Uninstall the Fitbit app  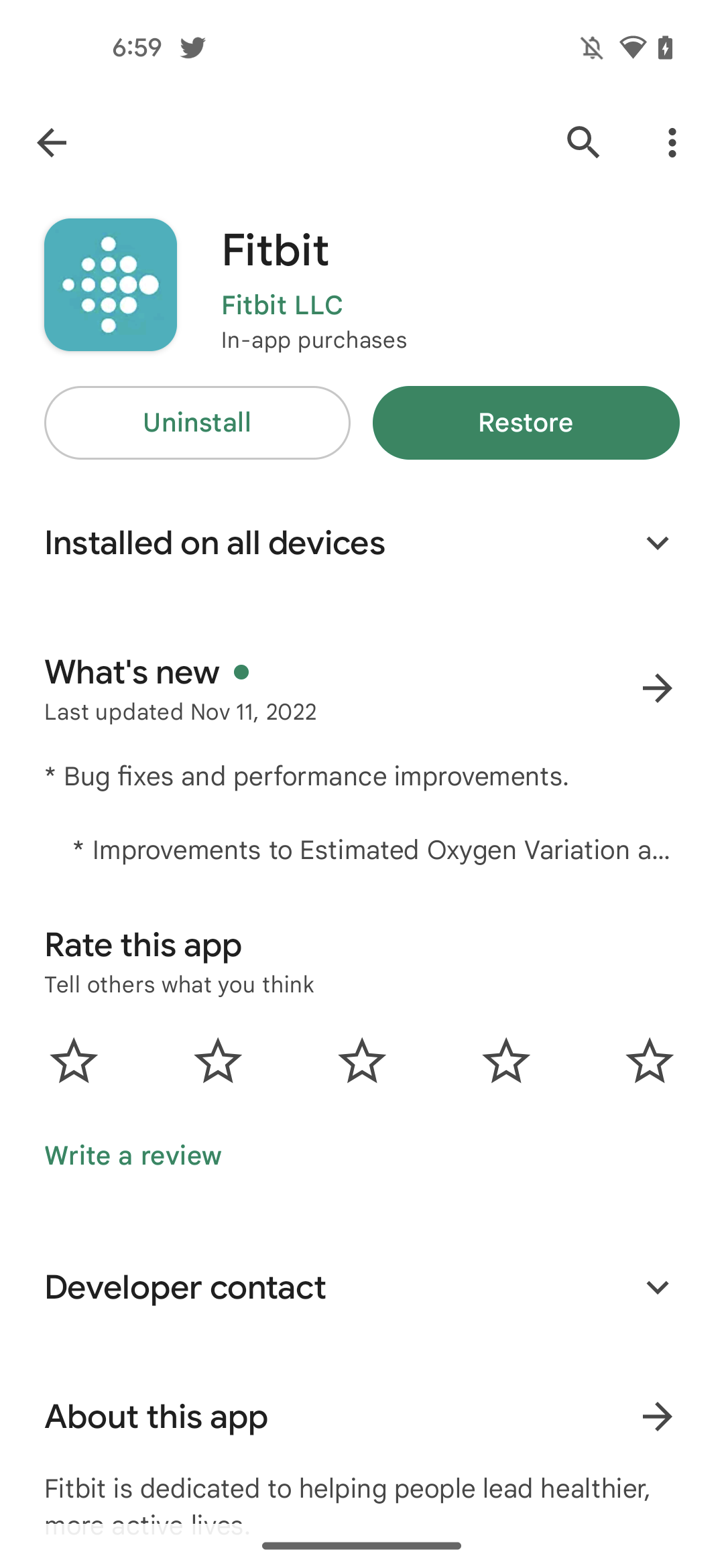coord(197,423)
